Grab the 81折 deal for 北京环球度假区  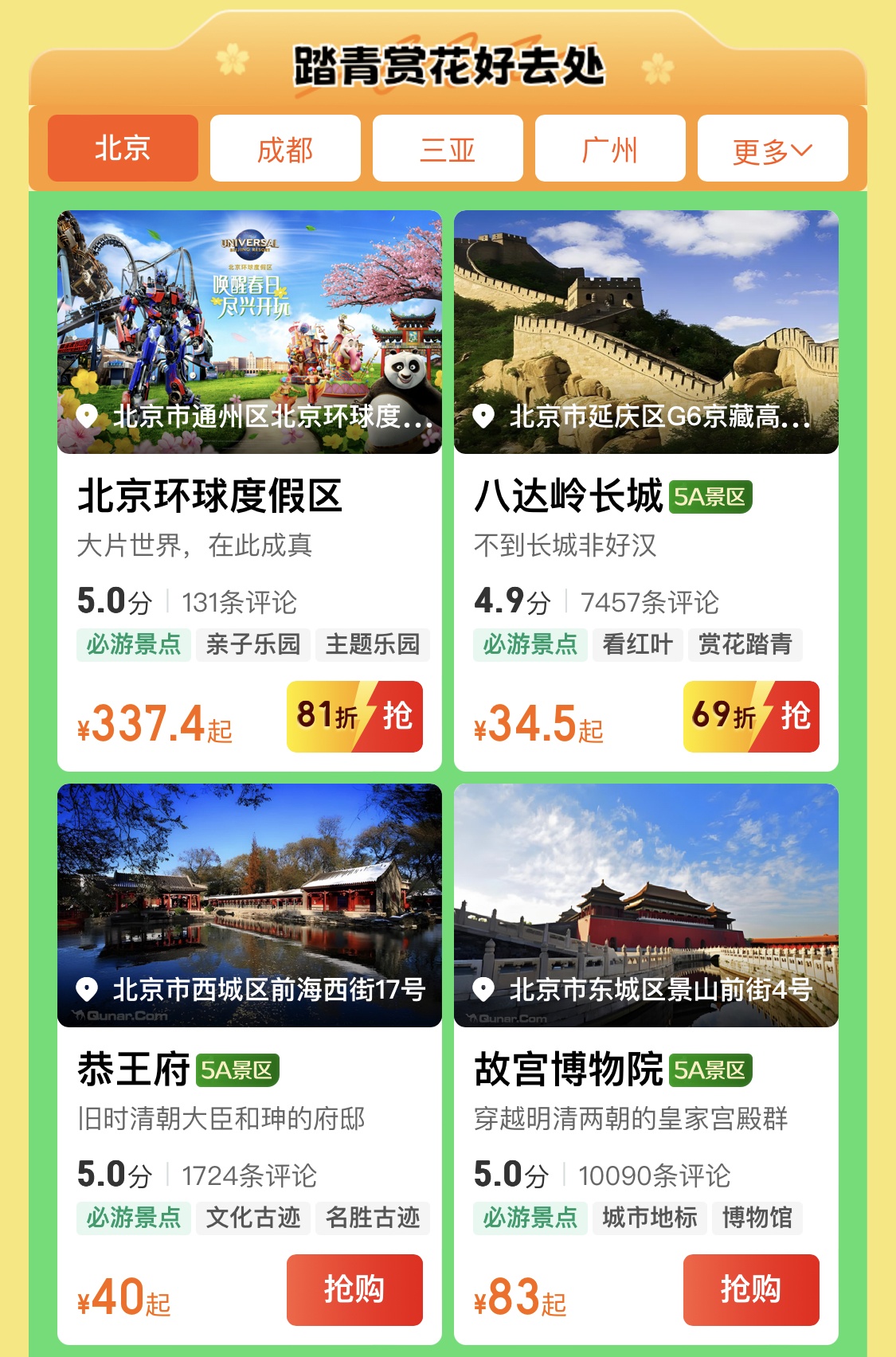point(354,717)
